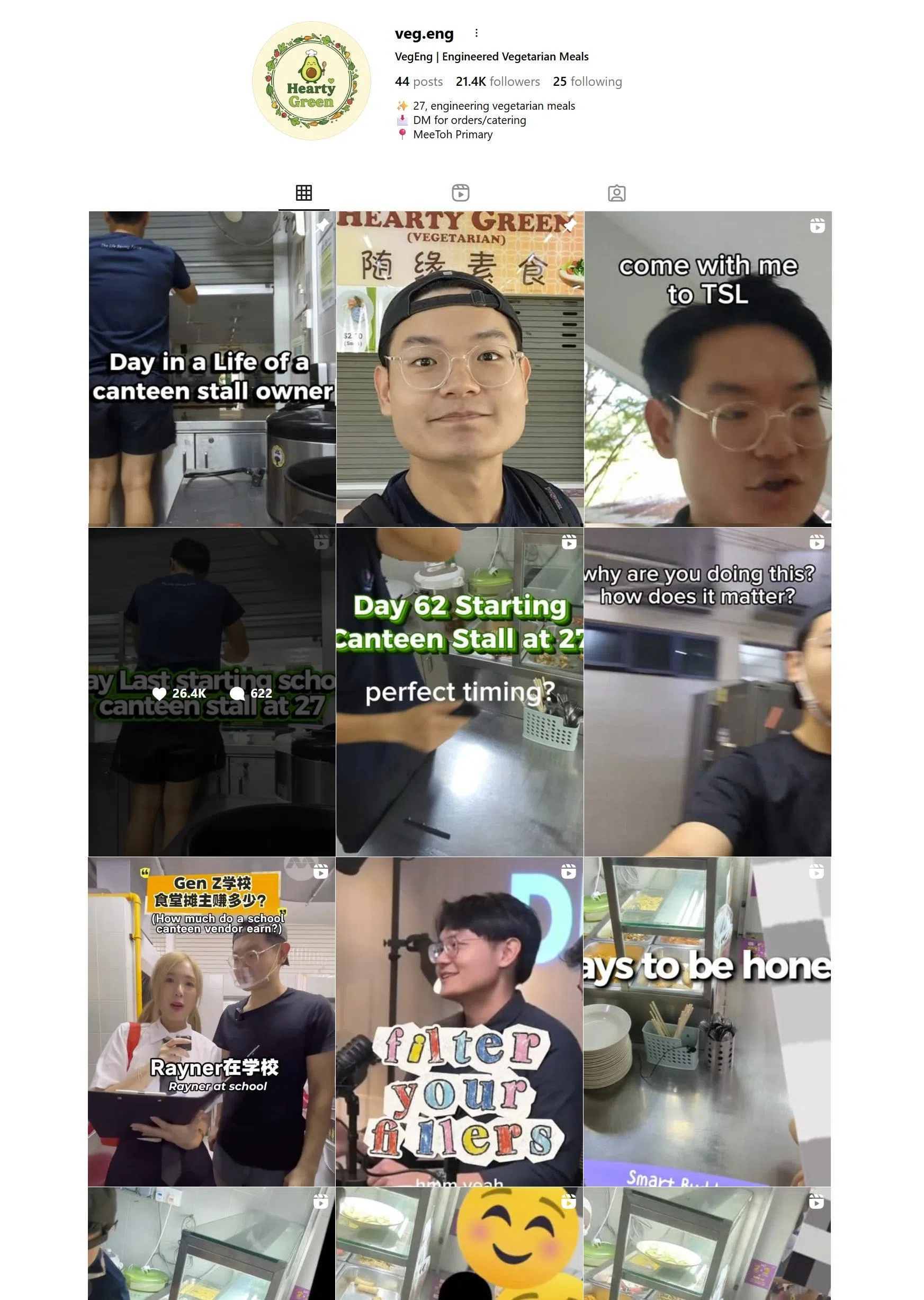Click the pin icon on the Hearty Green portrait post
This screenshot has width=924, height=1300.
pyautogui.click(x=569, y=227)
